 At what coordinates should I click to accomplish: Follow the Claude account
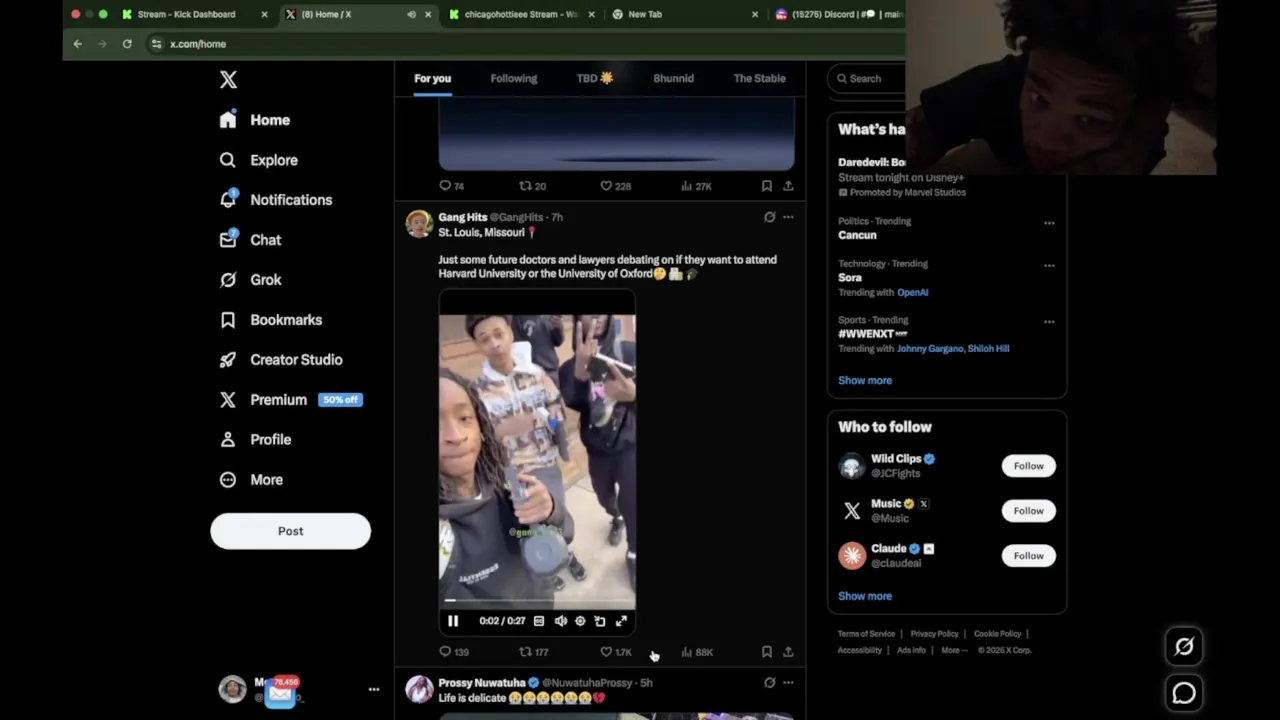(1028, 556)
